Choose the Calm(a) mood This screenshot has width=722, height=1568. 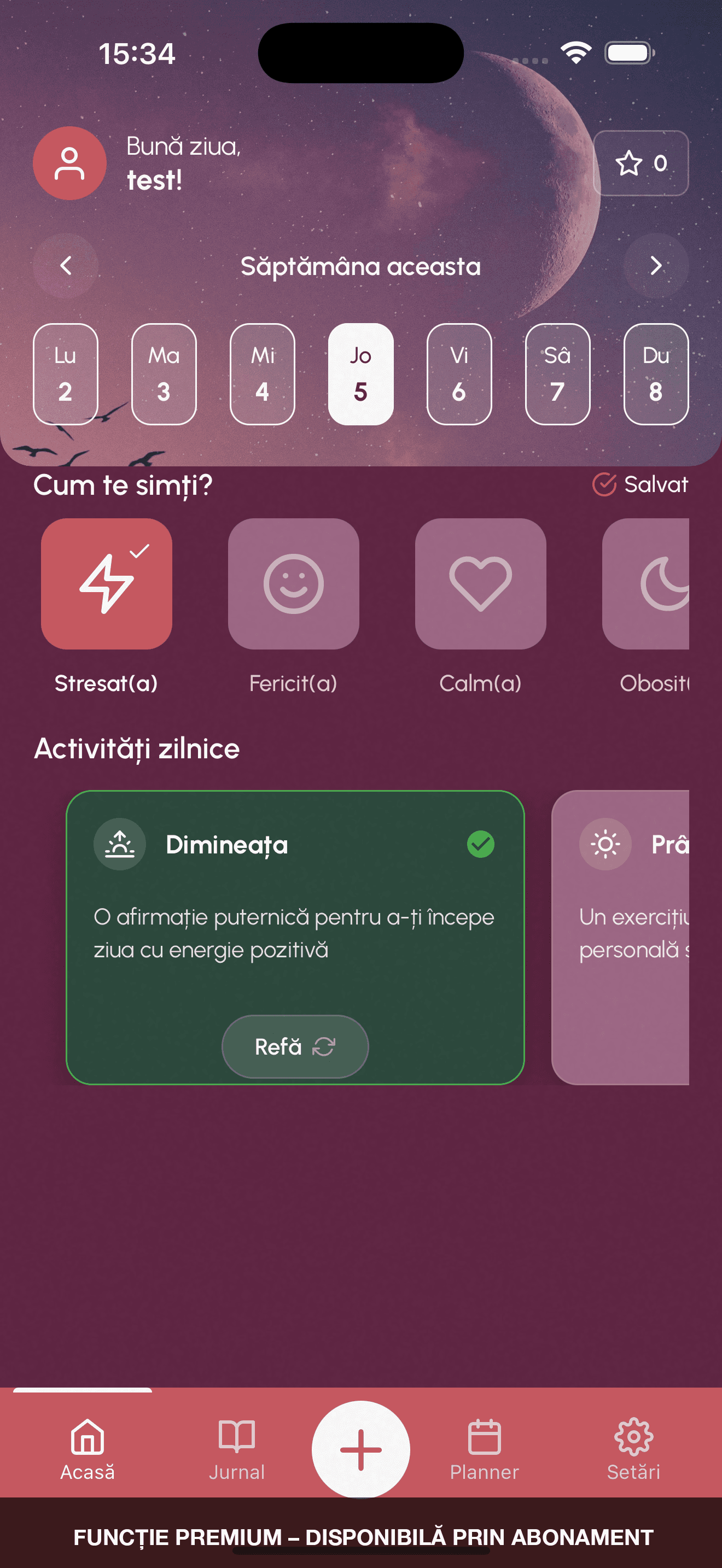[480, 584]
